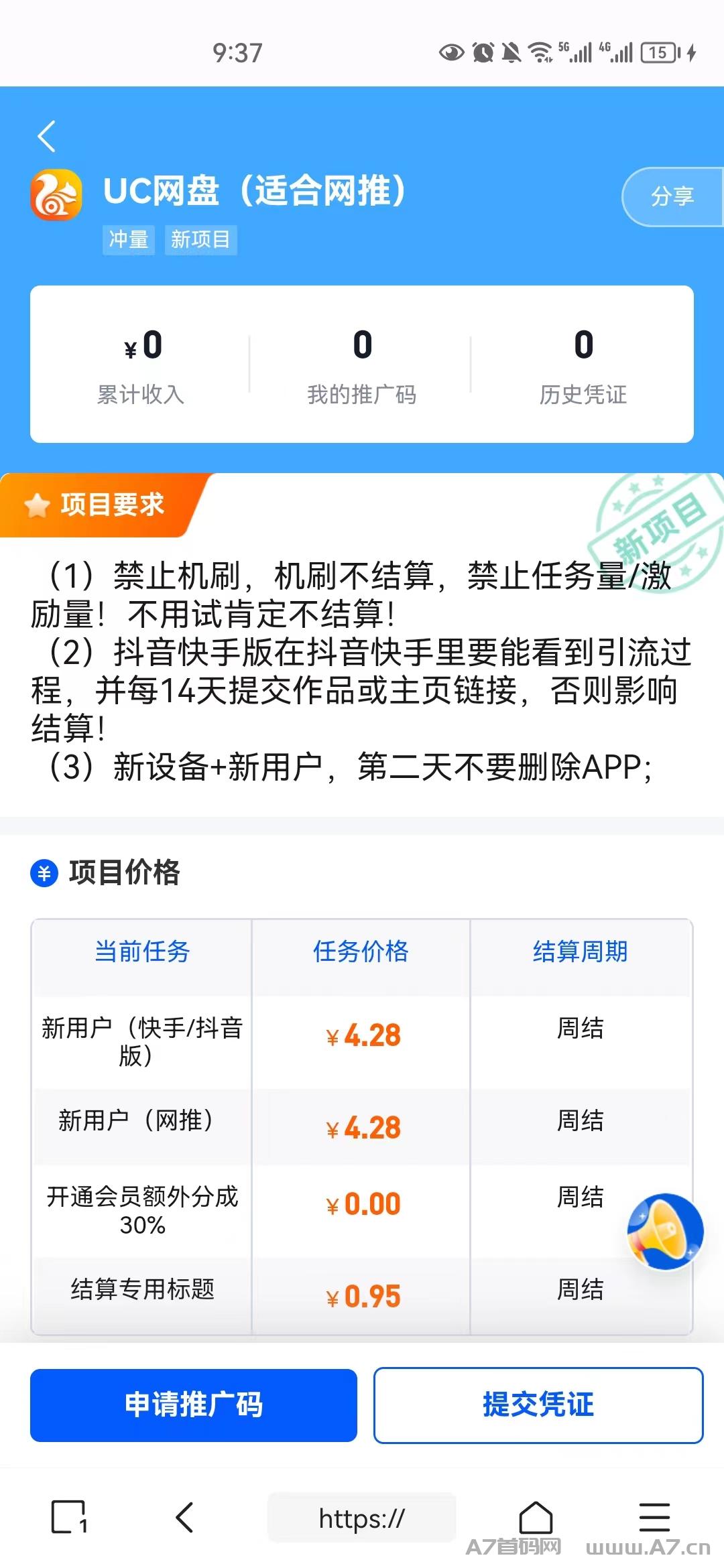Tap the browser back arrow
Screen dimensions: 724x1568
tap(184, 1517)
